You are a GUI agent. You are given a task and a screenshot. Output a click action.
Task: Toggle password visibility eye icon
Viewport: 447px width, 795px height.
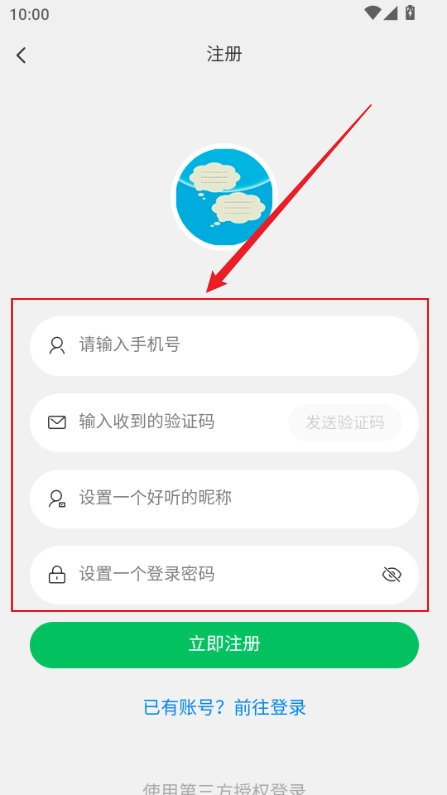tap(391, 574)
